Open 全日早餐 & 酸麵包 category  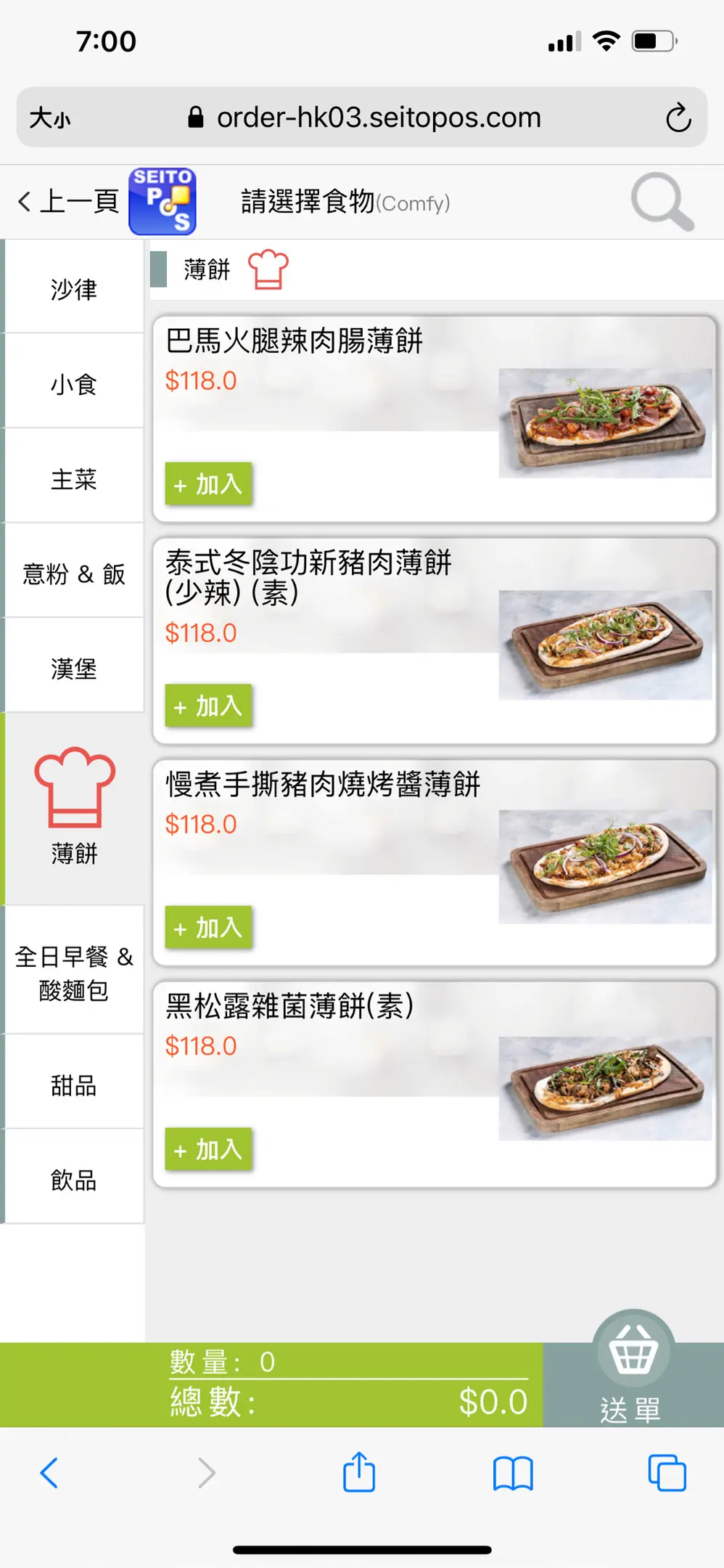coord(73,973)
